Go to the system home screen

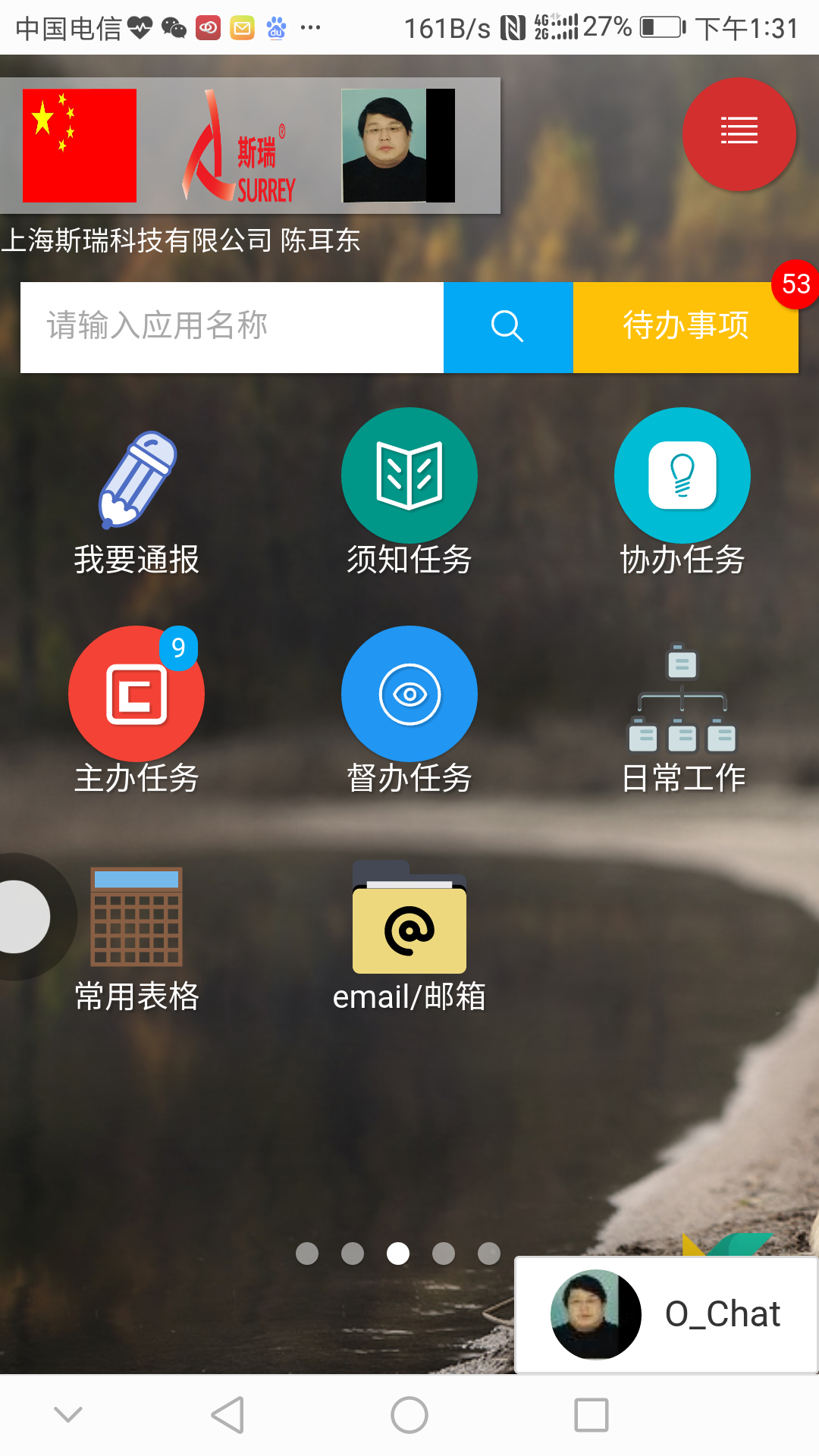tap(409, 1415)
